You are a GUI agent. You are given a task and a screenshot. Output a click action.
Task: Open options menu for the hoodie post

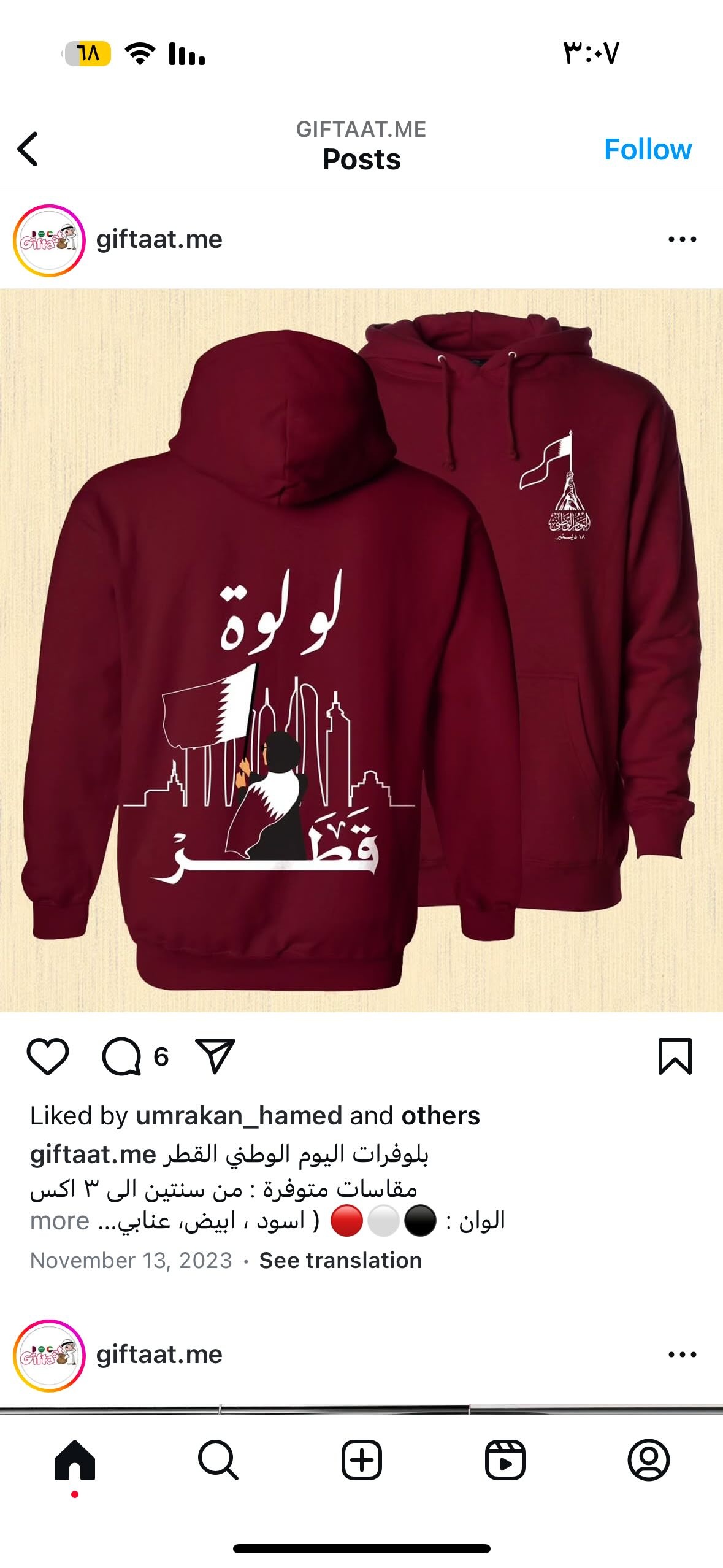682,239
